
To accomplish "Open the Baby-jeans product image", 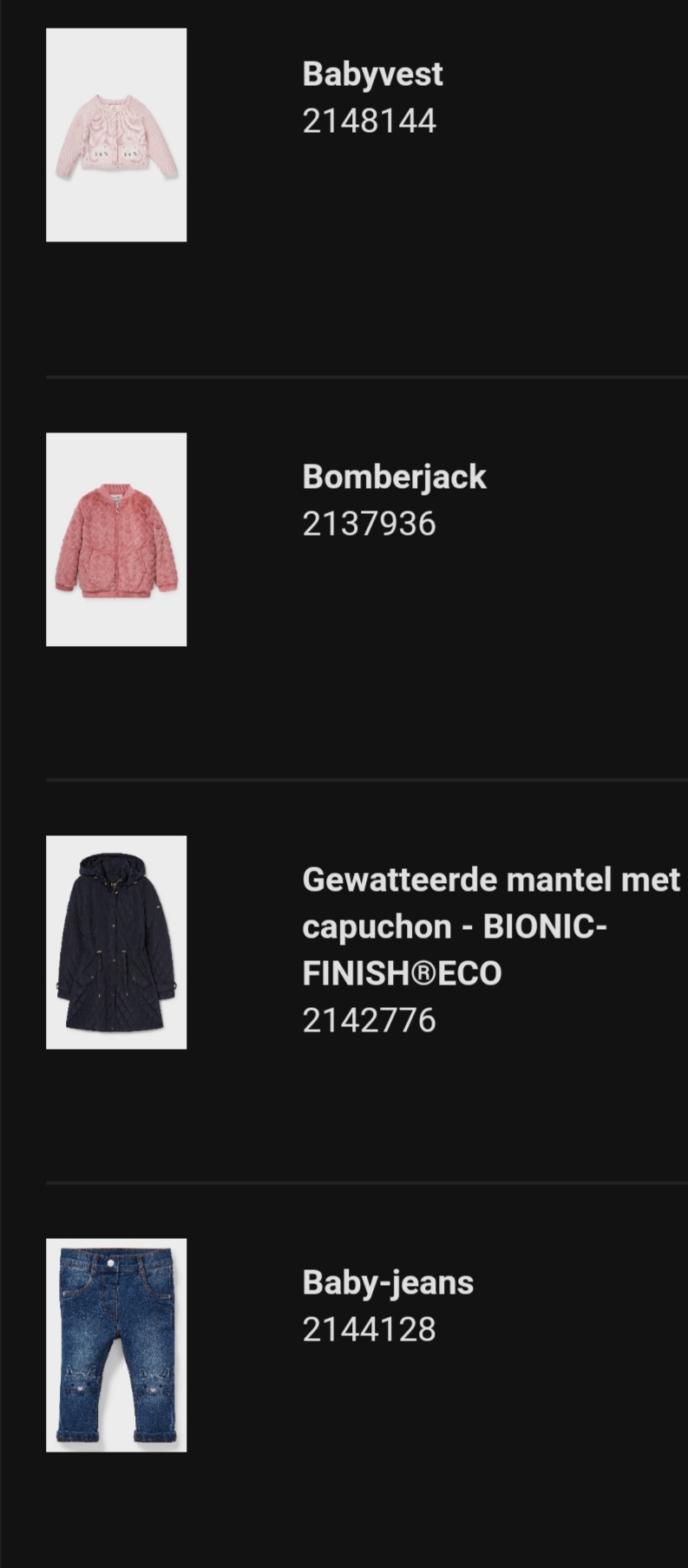I will pos(116,1345).
